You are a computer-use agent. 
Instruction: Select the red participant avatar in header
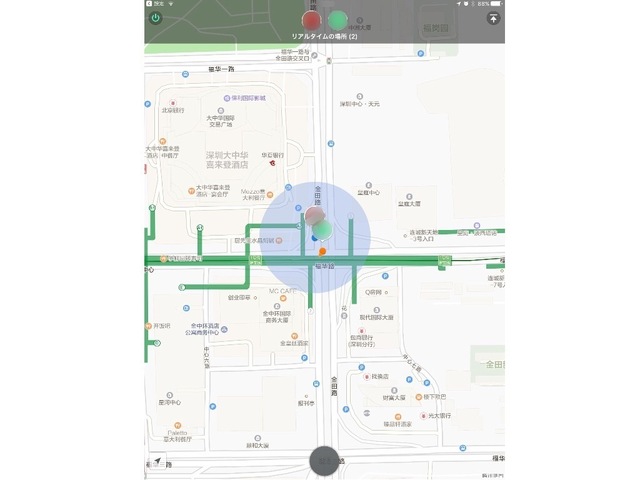coord(312,20)
